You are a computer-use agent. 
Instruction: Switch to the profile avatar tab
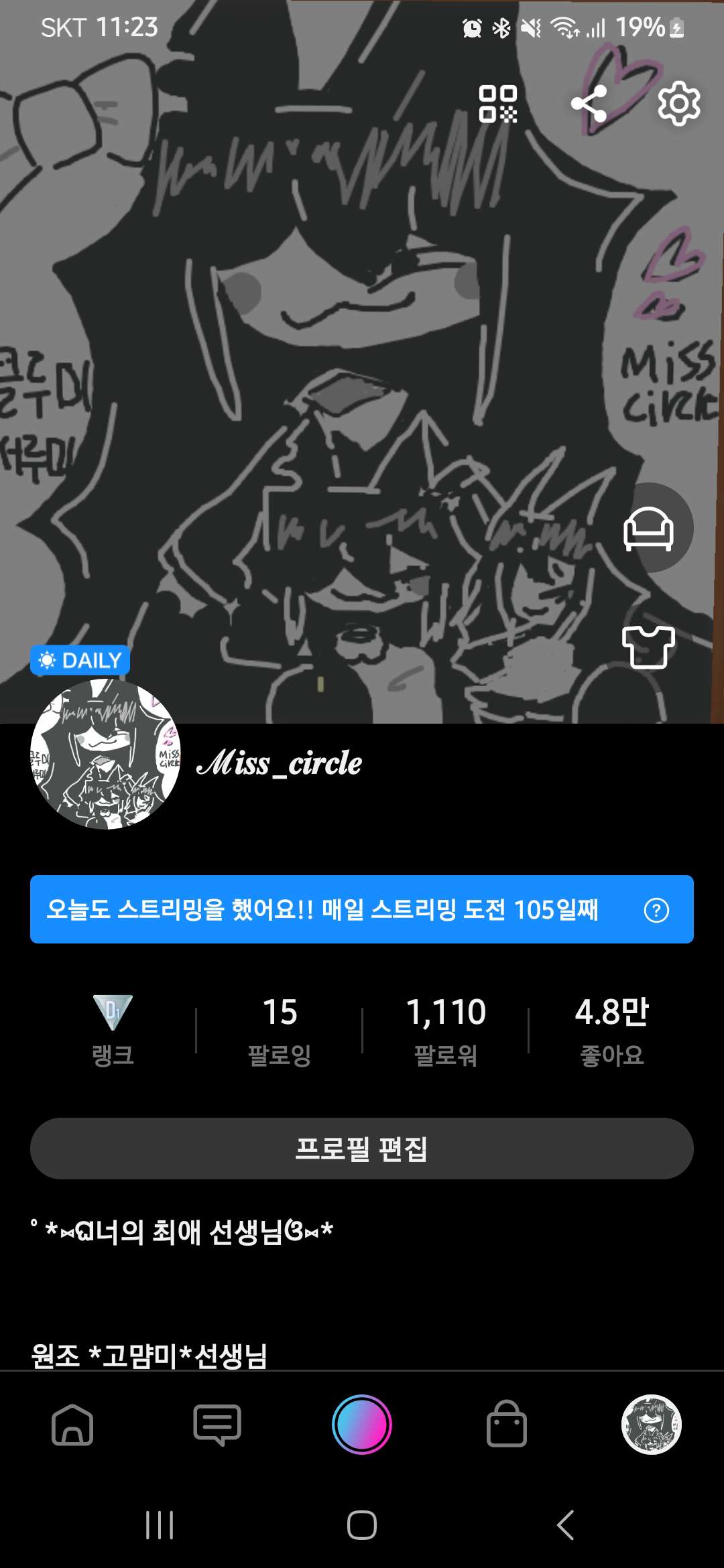(x=652, y=1425)
